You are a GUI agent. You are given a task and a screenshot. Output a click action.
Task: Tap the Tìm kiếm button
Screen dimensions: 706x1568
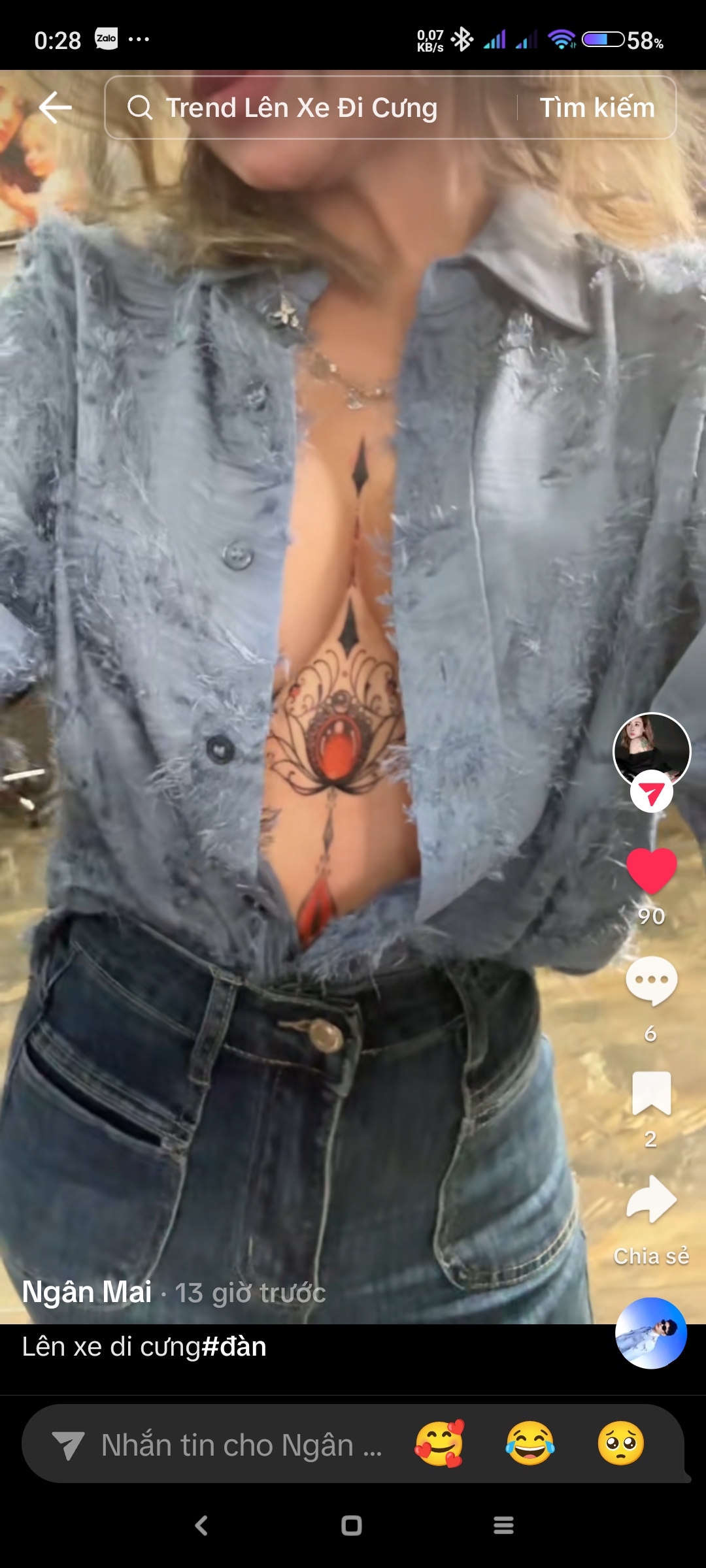(x=597, y=108)
